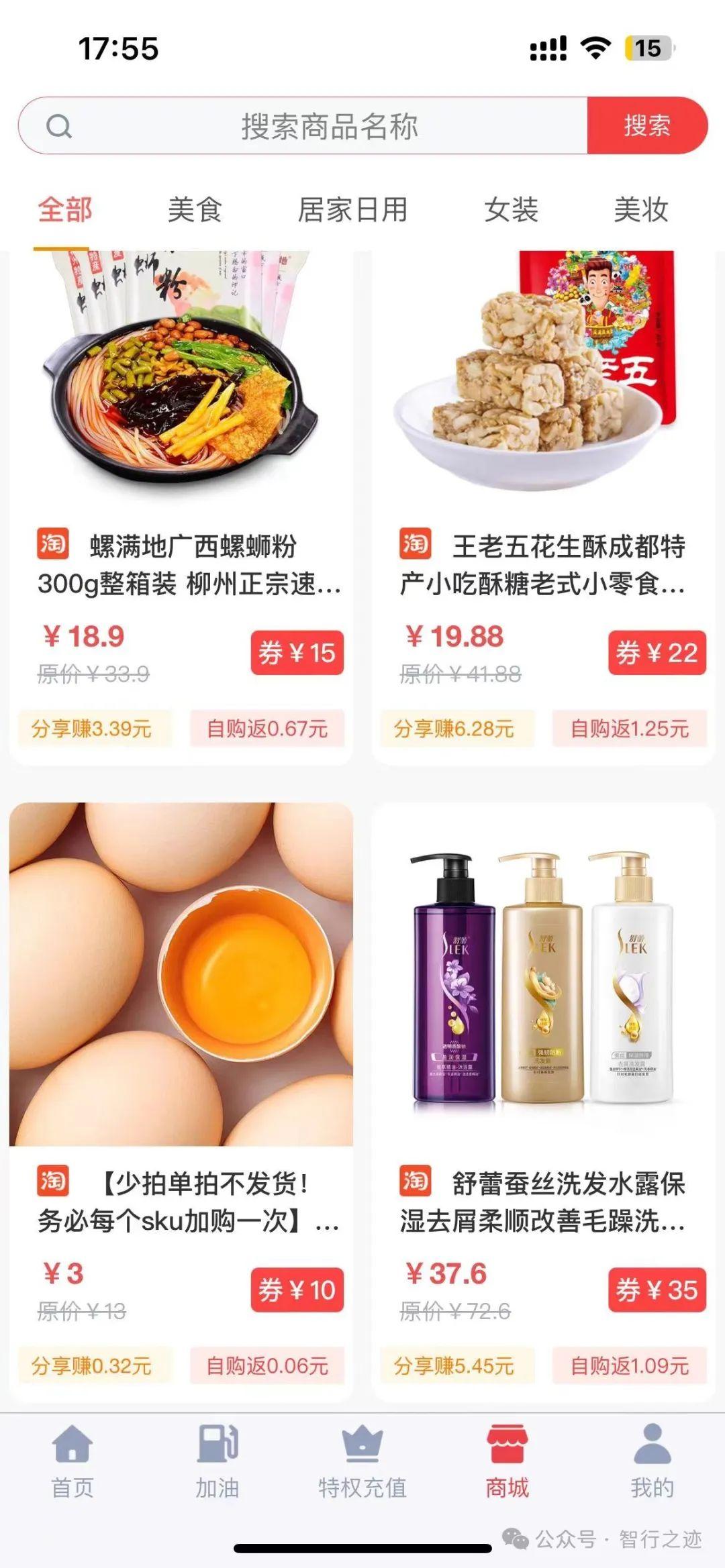Tap the 搜索商品名称 search field
This screenshot has width=725, height=1568.
[329, 126]
